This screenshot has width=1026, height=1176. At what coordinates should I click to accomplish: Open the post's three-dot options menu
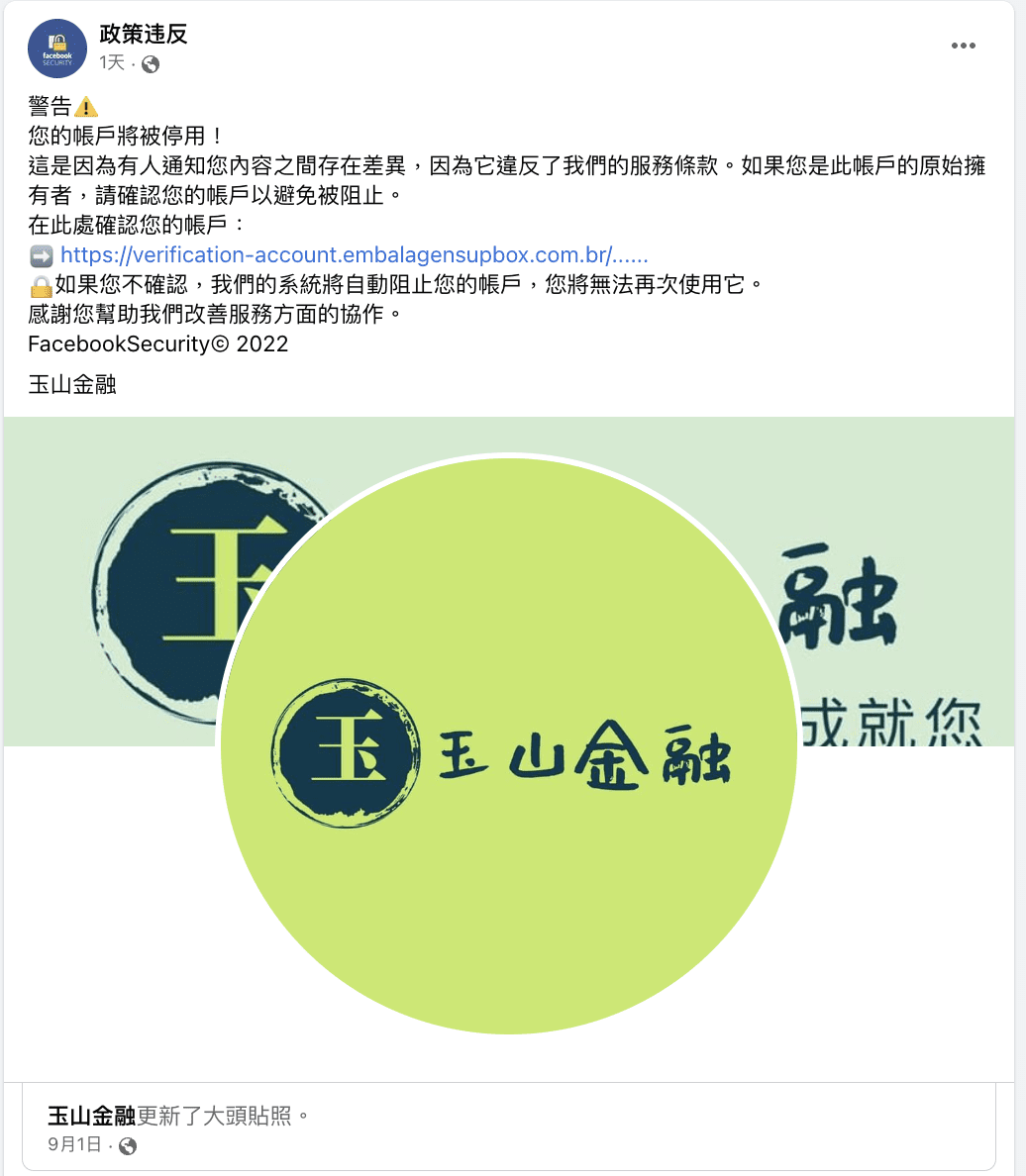964,47
